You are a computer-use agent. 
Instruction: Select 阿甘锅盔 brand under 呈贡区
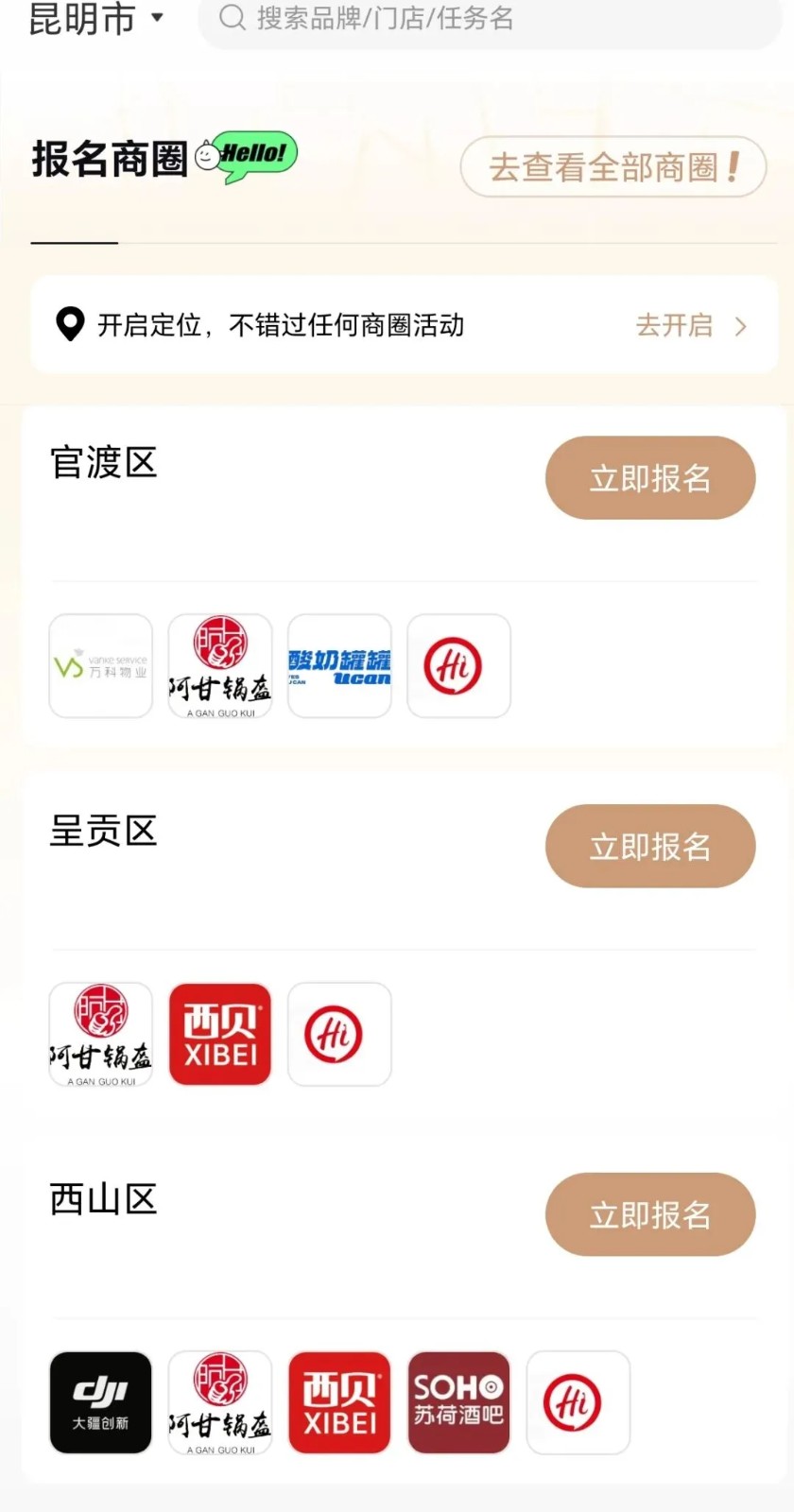101,1035
